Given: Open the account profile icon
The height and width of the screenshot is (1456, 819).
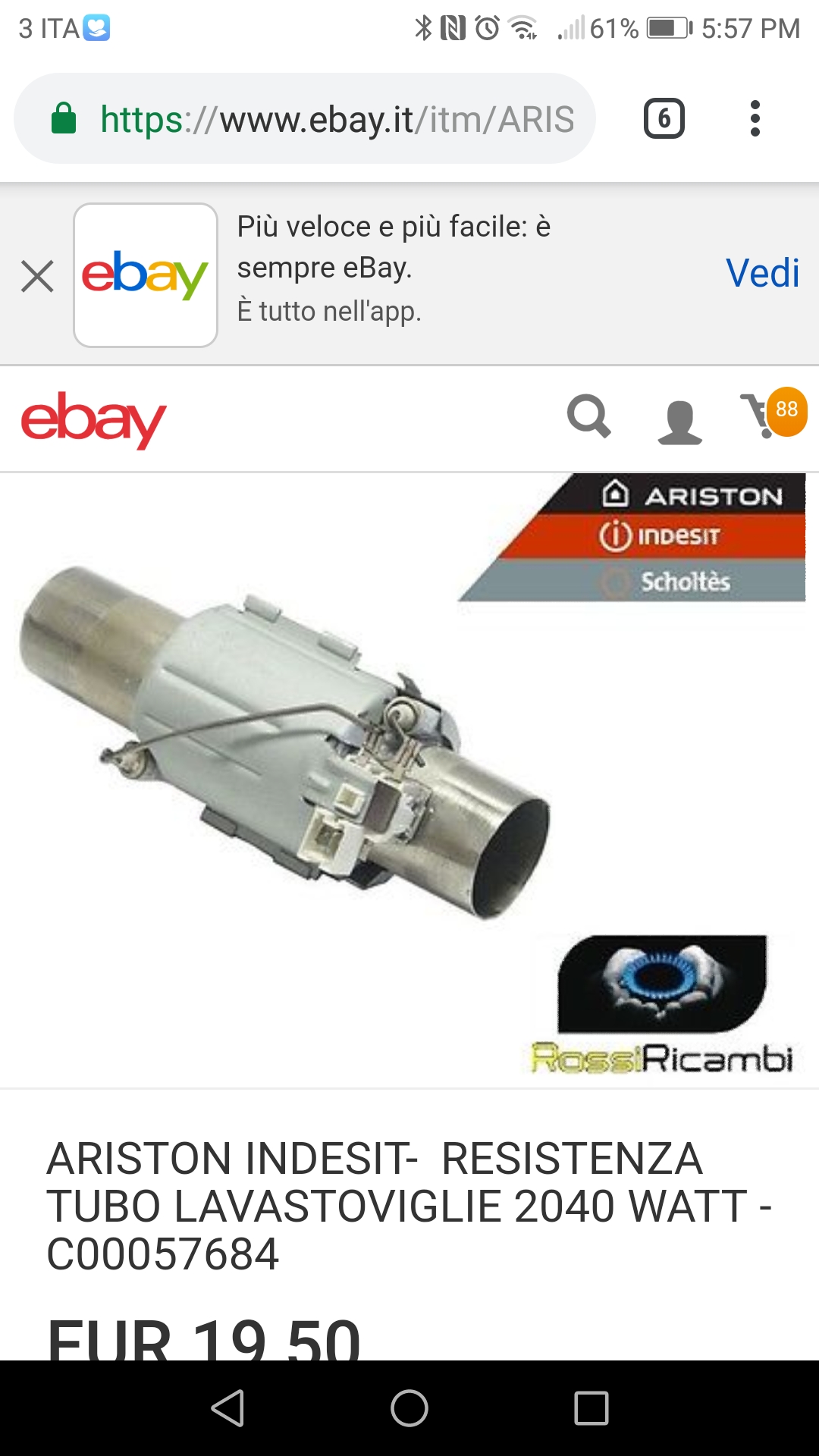Looking at the screenshot, I should (x=679, y=421).
